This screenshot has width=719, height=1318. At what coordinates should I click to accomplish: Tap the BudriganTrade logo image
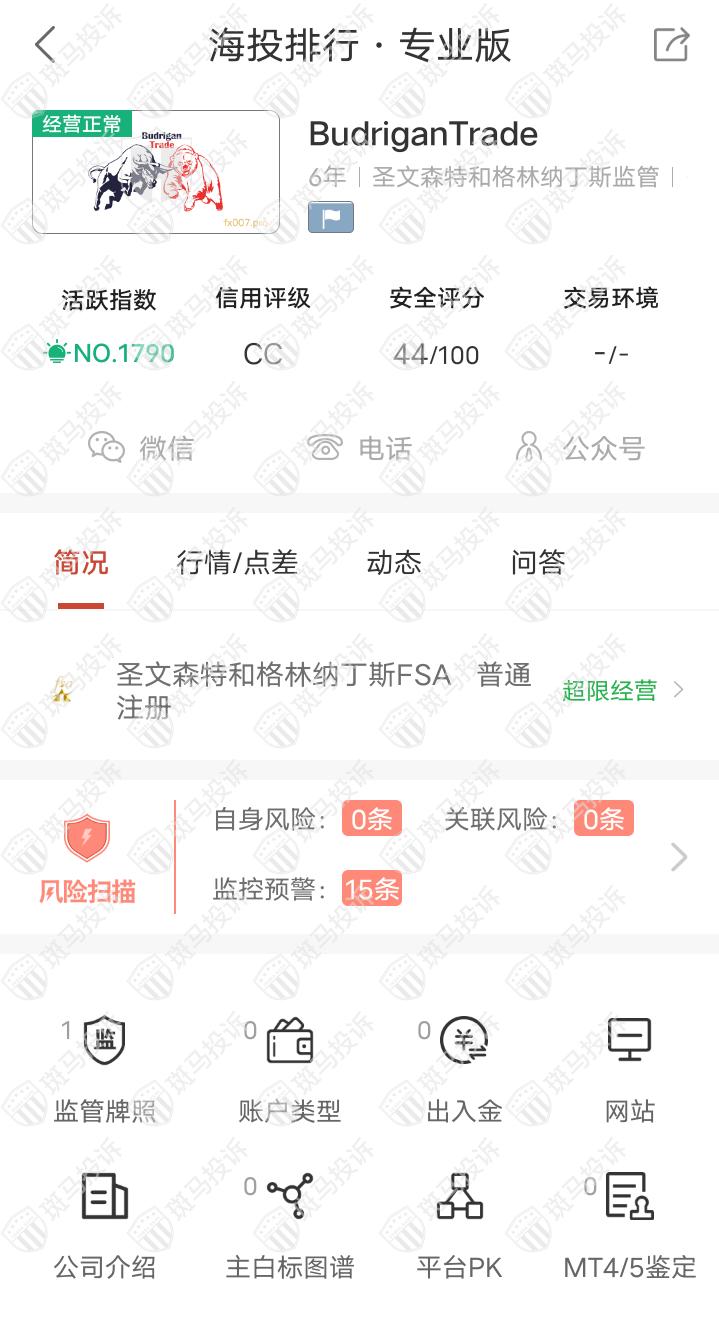click(156, 172)
